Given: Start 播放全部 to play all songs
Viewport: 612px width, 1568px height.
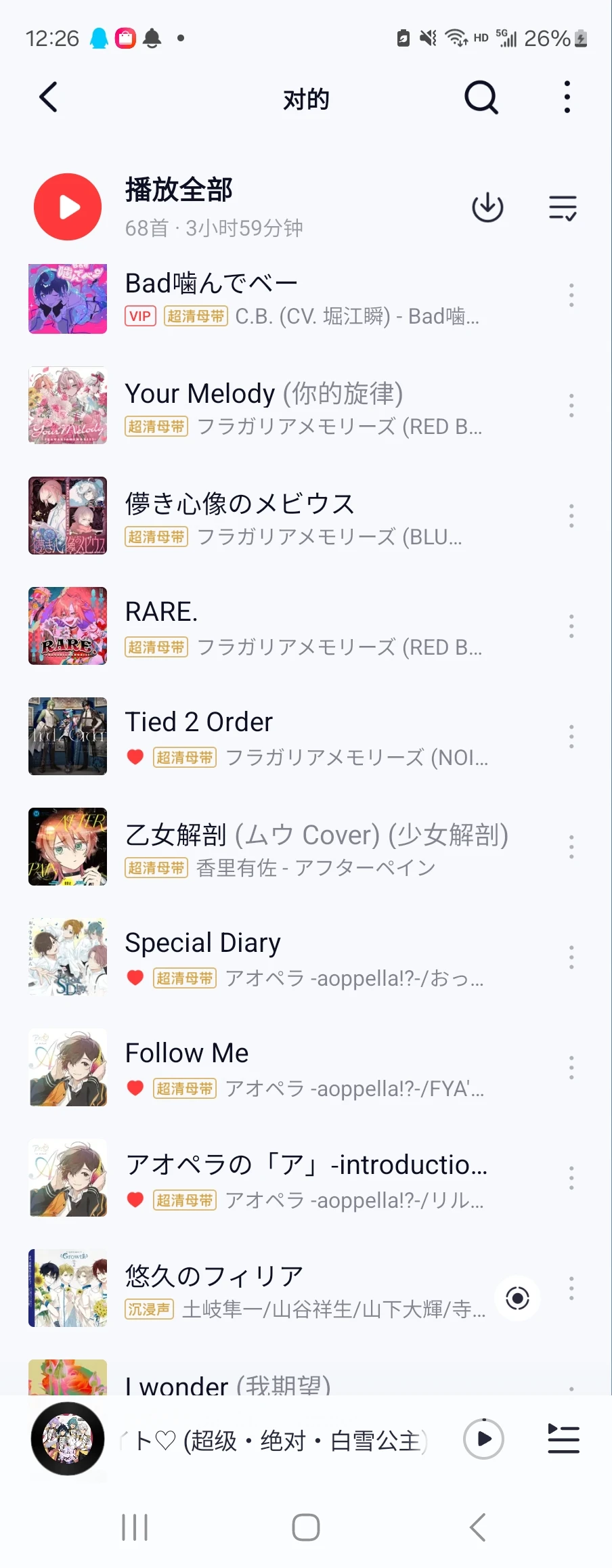Looking at the screenshot, I should 68,206.
